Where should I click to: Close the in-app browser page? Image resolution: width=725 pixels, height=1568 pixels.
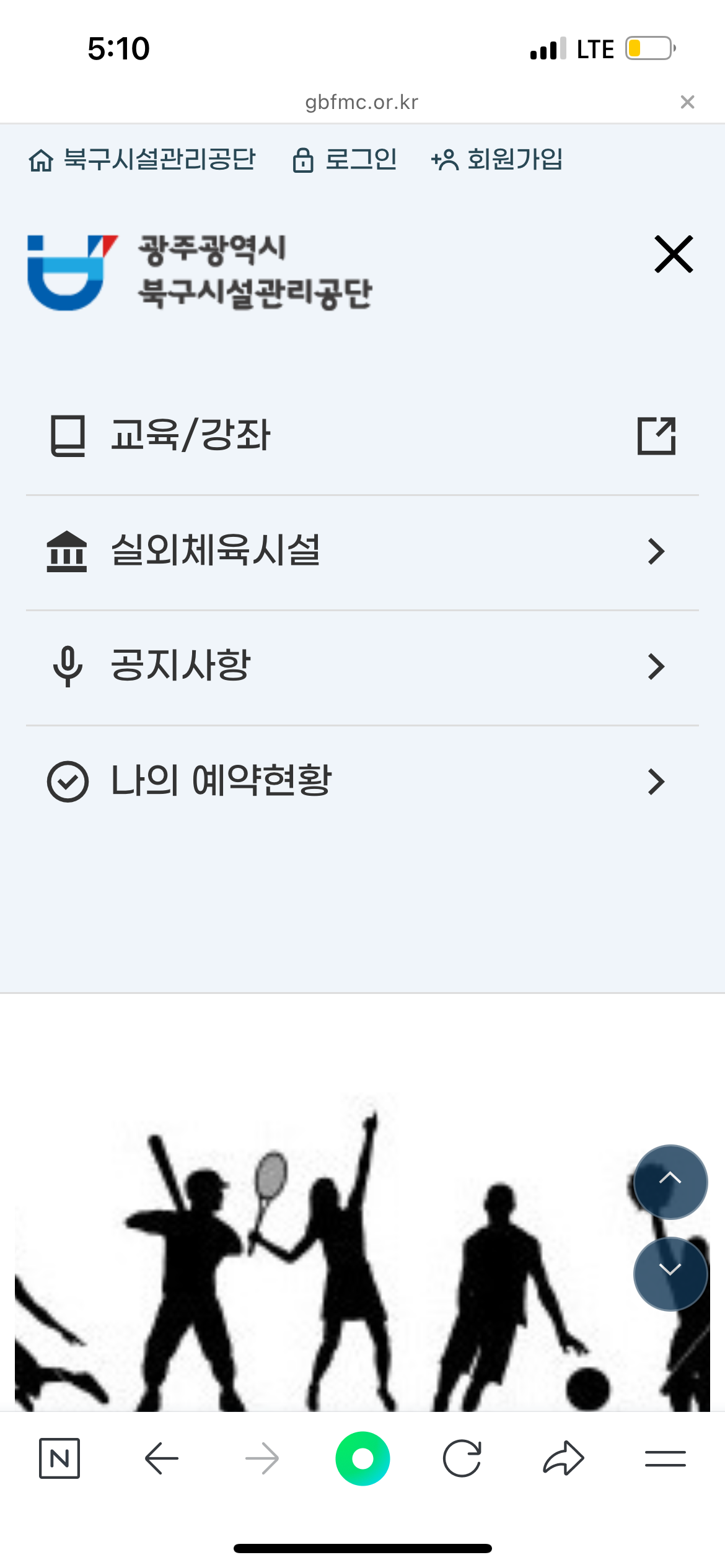click(x=687, y=102)
